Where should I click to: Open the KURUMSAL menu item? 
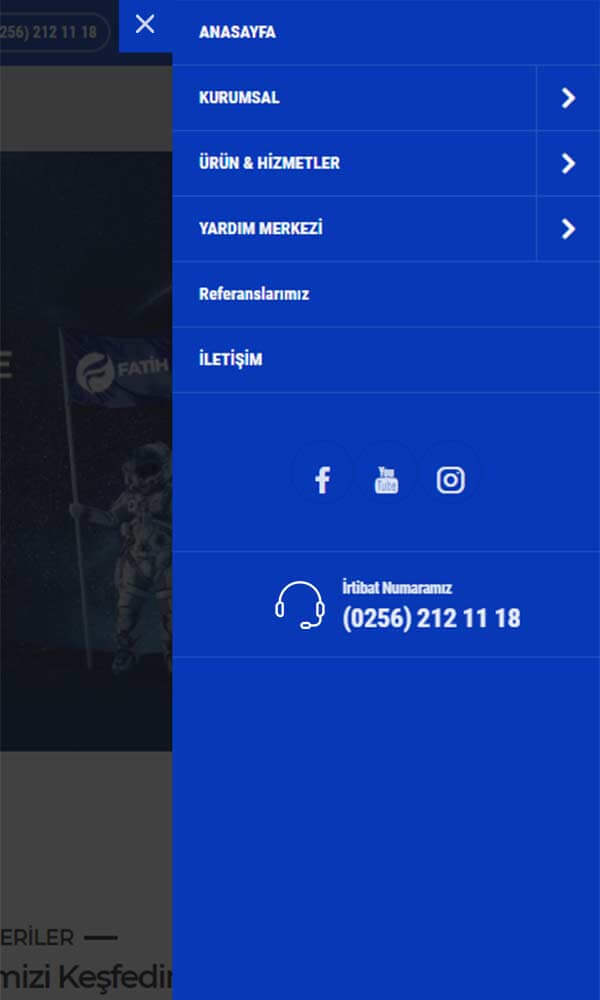(x=239, y=98)
